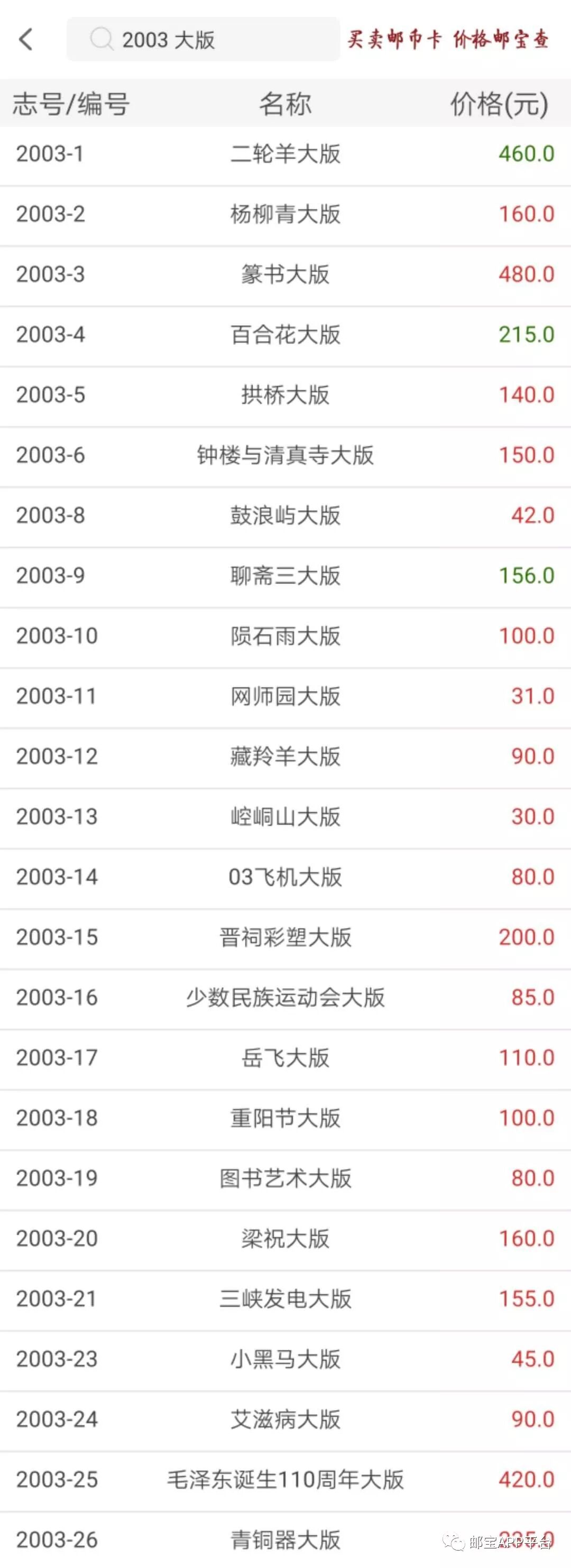Open 2003-16 少数民族运动会大版
This screenshot has width=571, height=1568.
(x=285, y=998)
